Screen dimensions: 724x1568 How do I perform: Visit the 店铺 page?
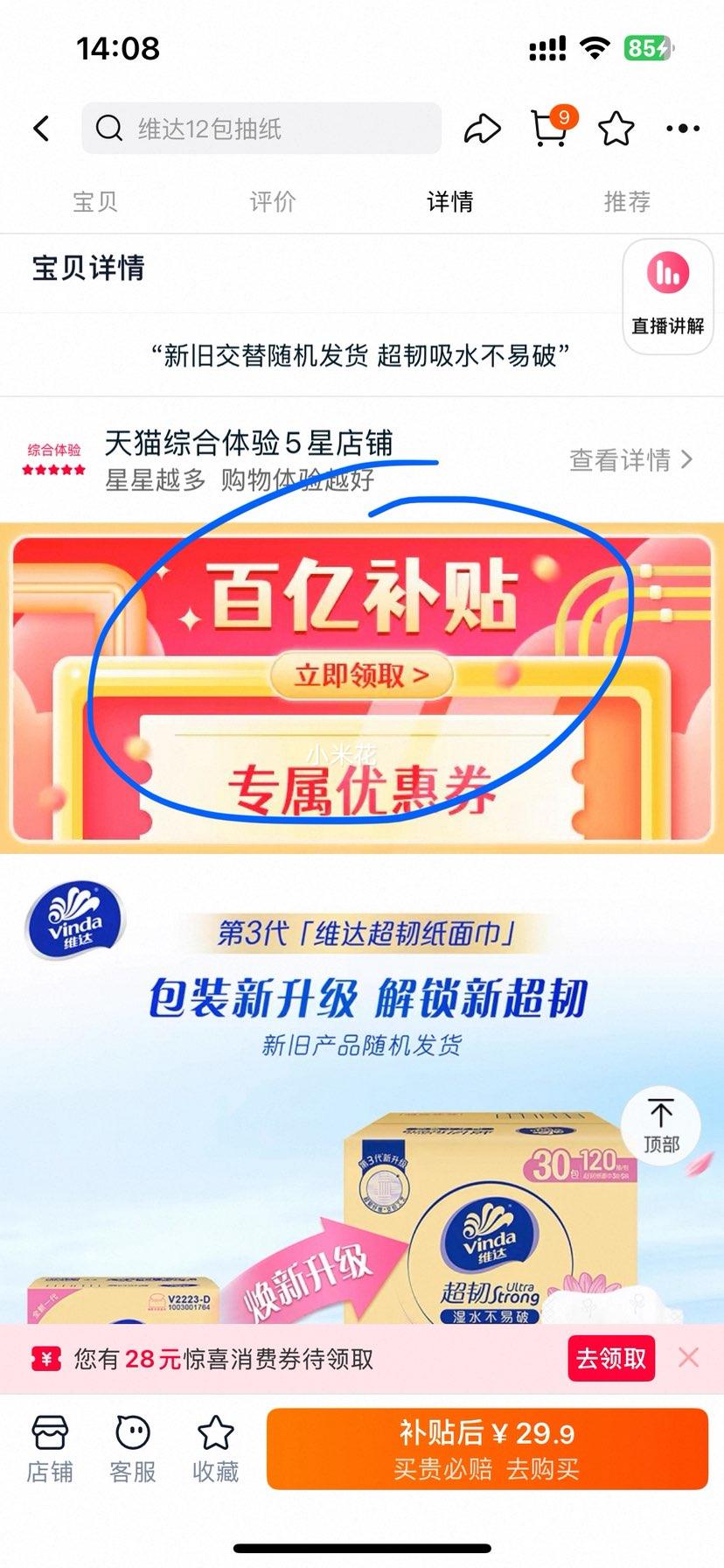(50, 1450)
